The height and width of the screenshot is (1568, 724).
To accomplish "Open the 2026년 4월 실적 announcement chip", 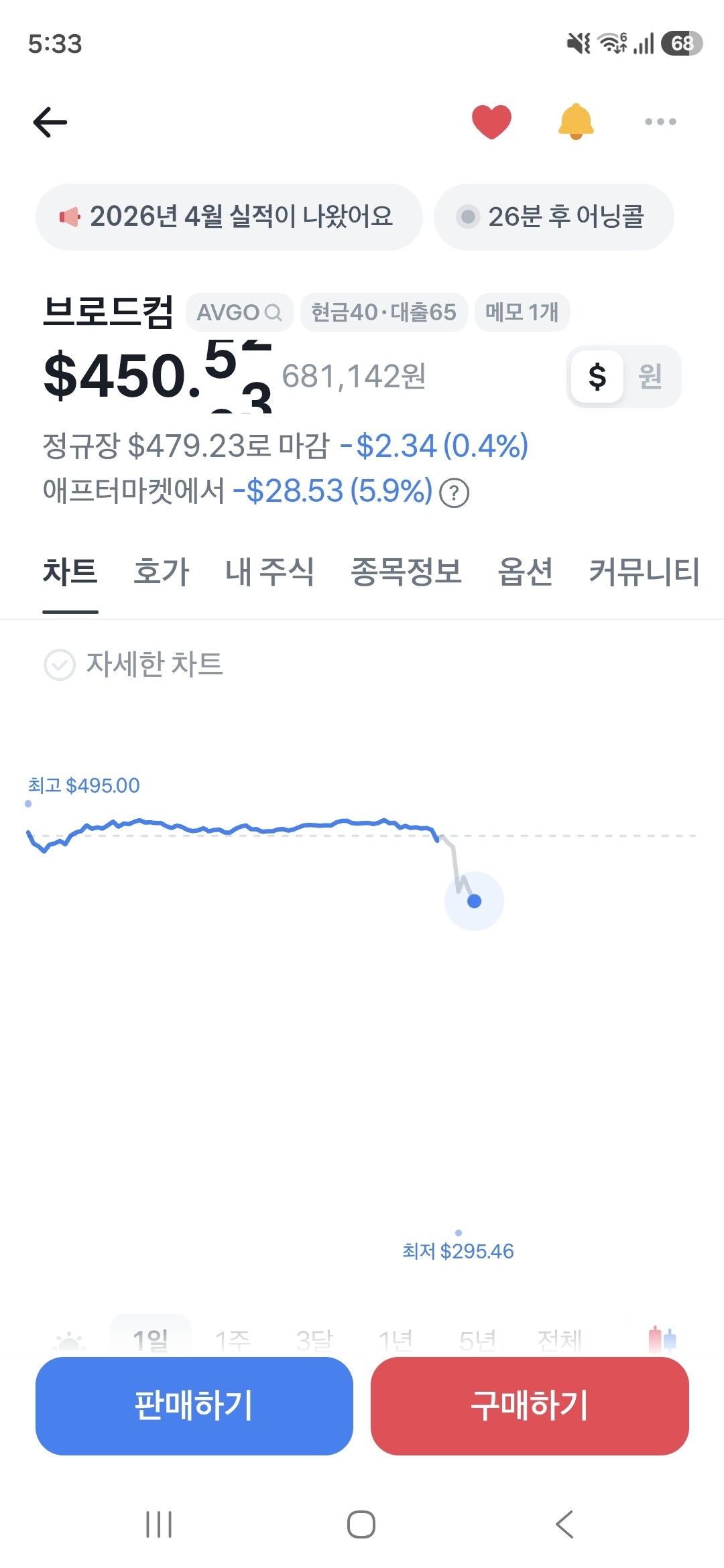I will click(229, 217).
